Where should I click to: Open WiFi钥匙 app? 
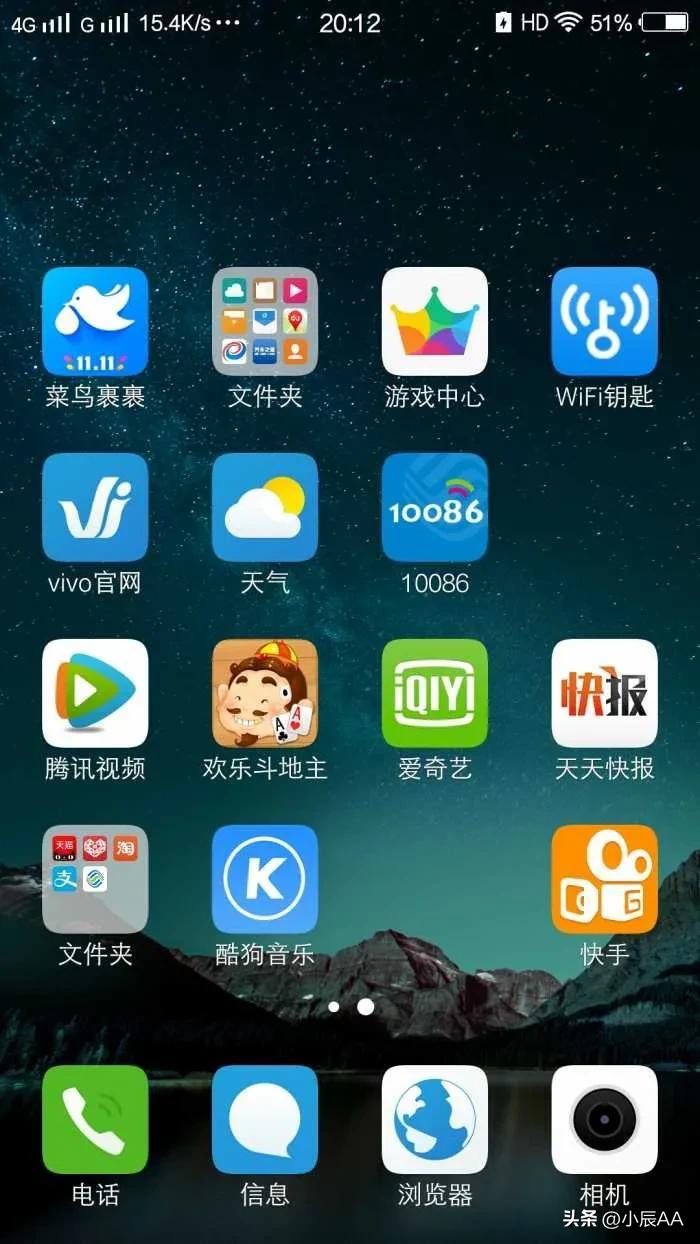tap(605, 321)
